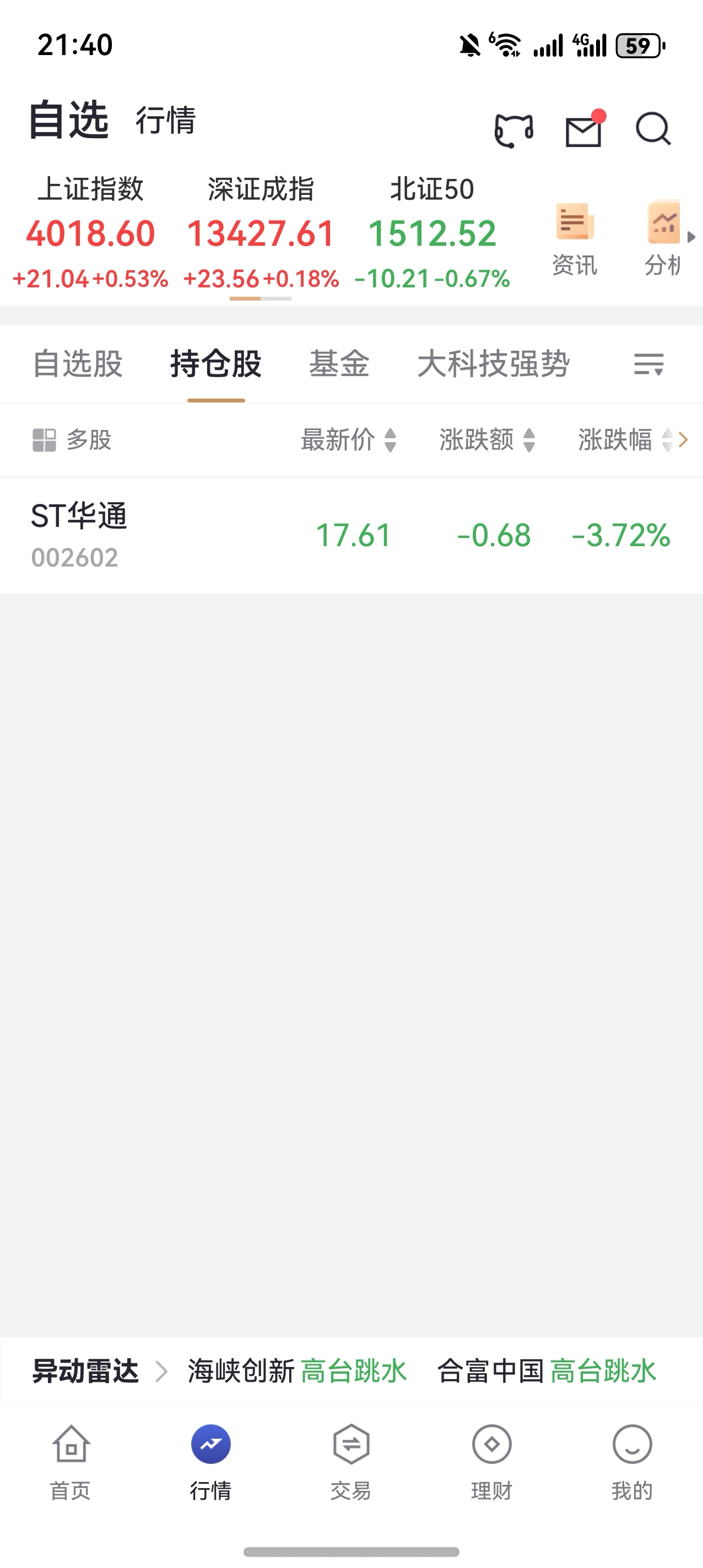This screenshot has width=703, height=1568.
Task: Open the 资讯 news shortcut
Action: click(x=574, y=238)
